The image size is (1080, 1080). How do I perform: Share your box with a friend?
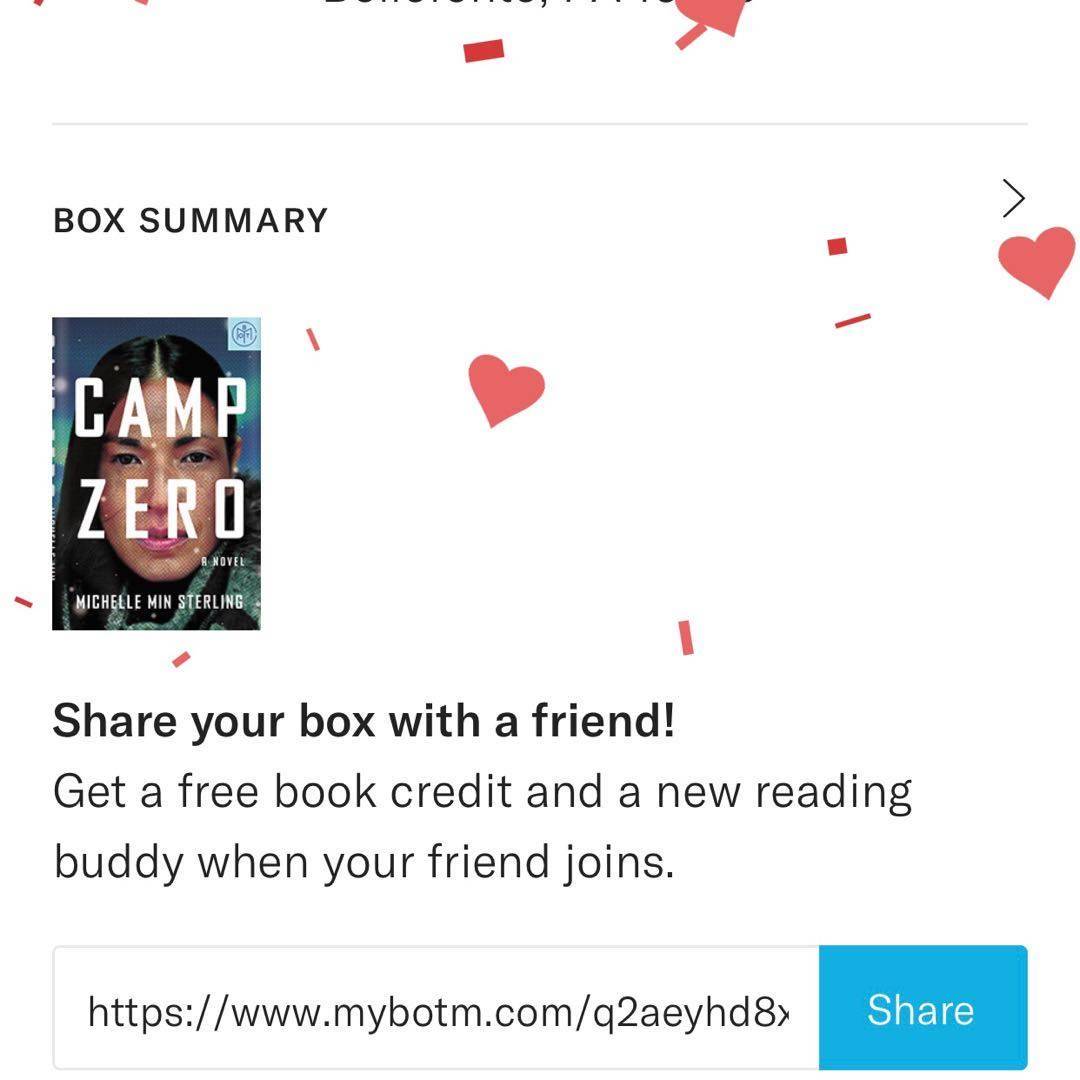pos(921,1008)
